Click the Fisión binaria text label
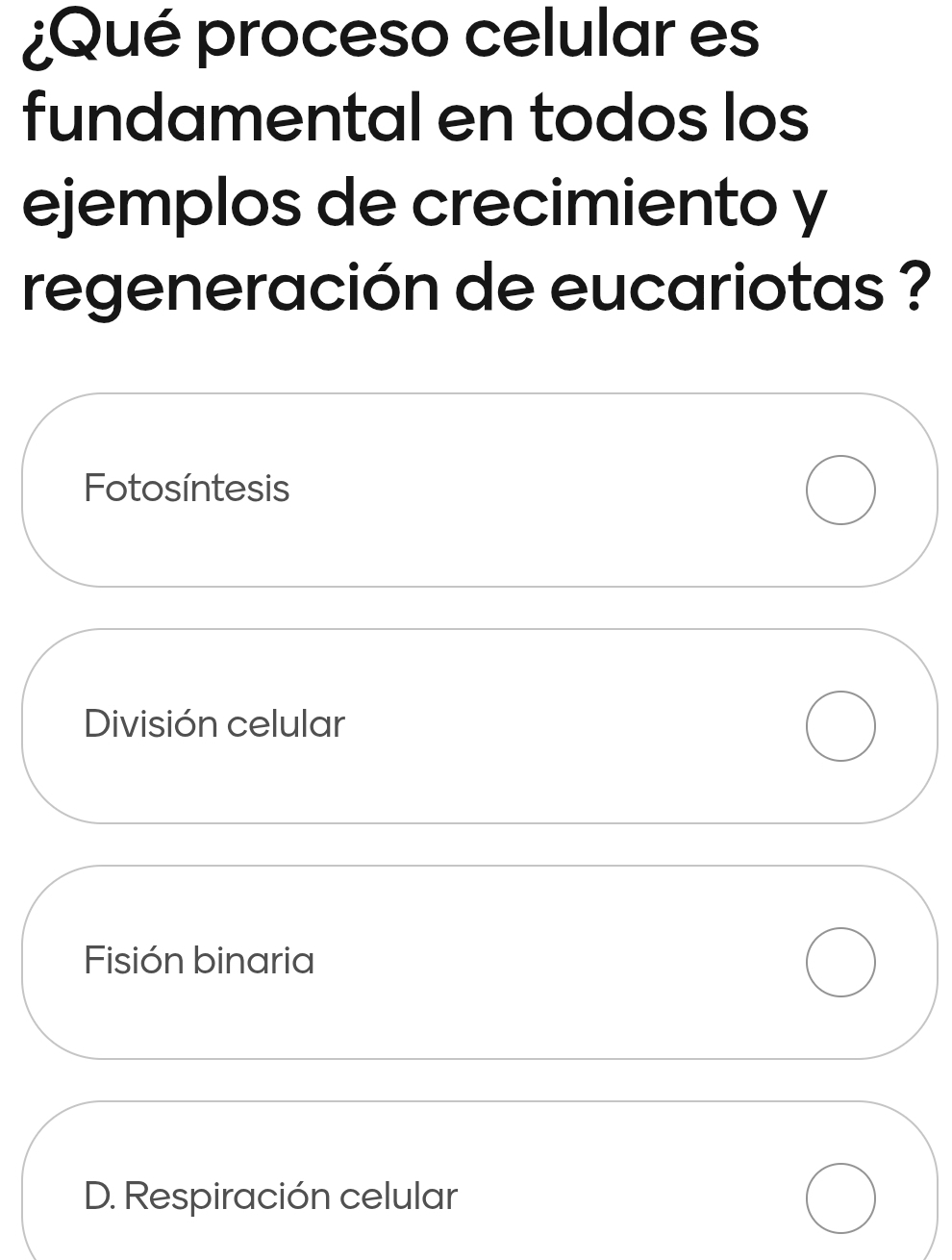This screenshot has height=1260, width=952. 199,961
